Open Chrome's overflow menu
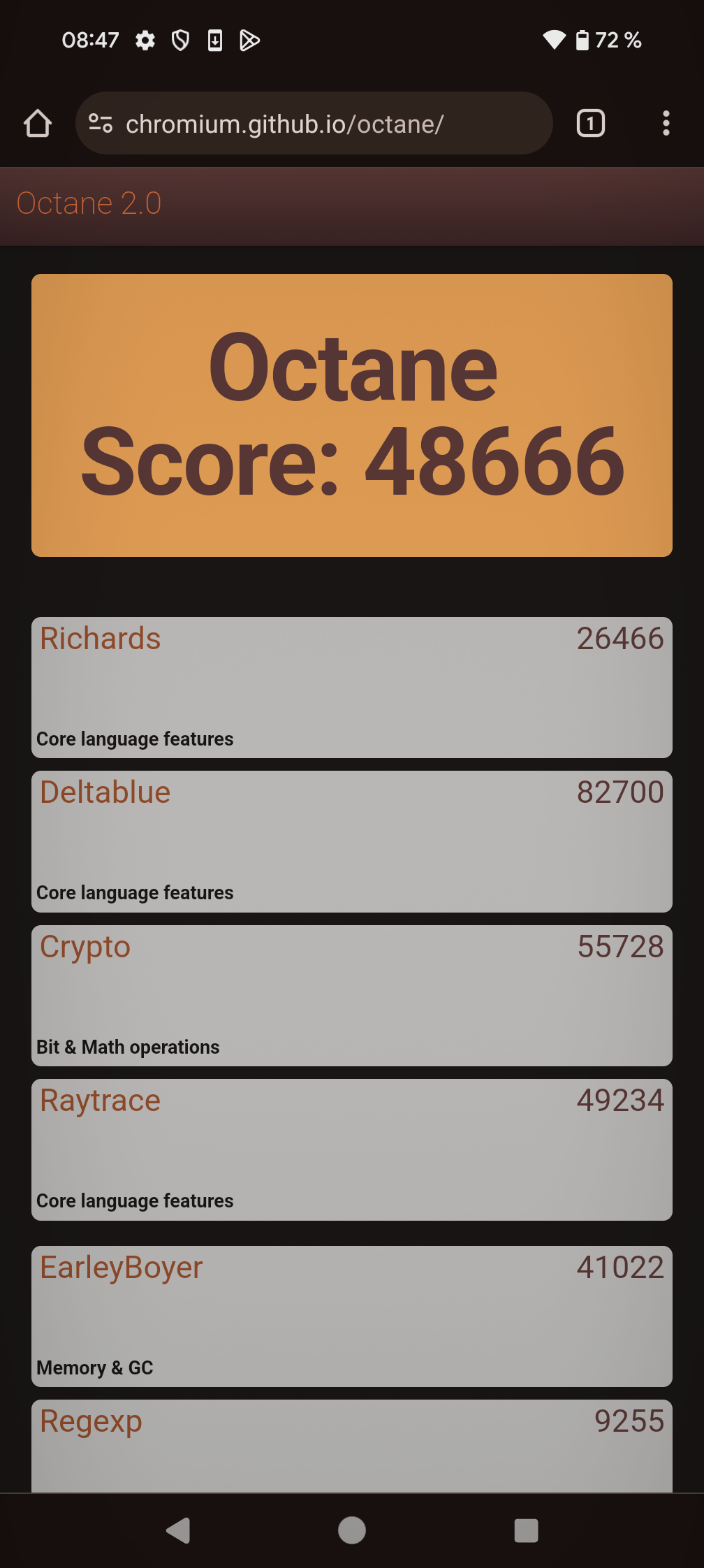 coord(666,124)
